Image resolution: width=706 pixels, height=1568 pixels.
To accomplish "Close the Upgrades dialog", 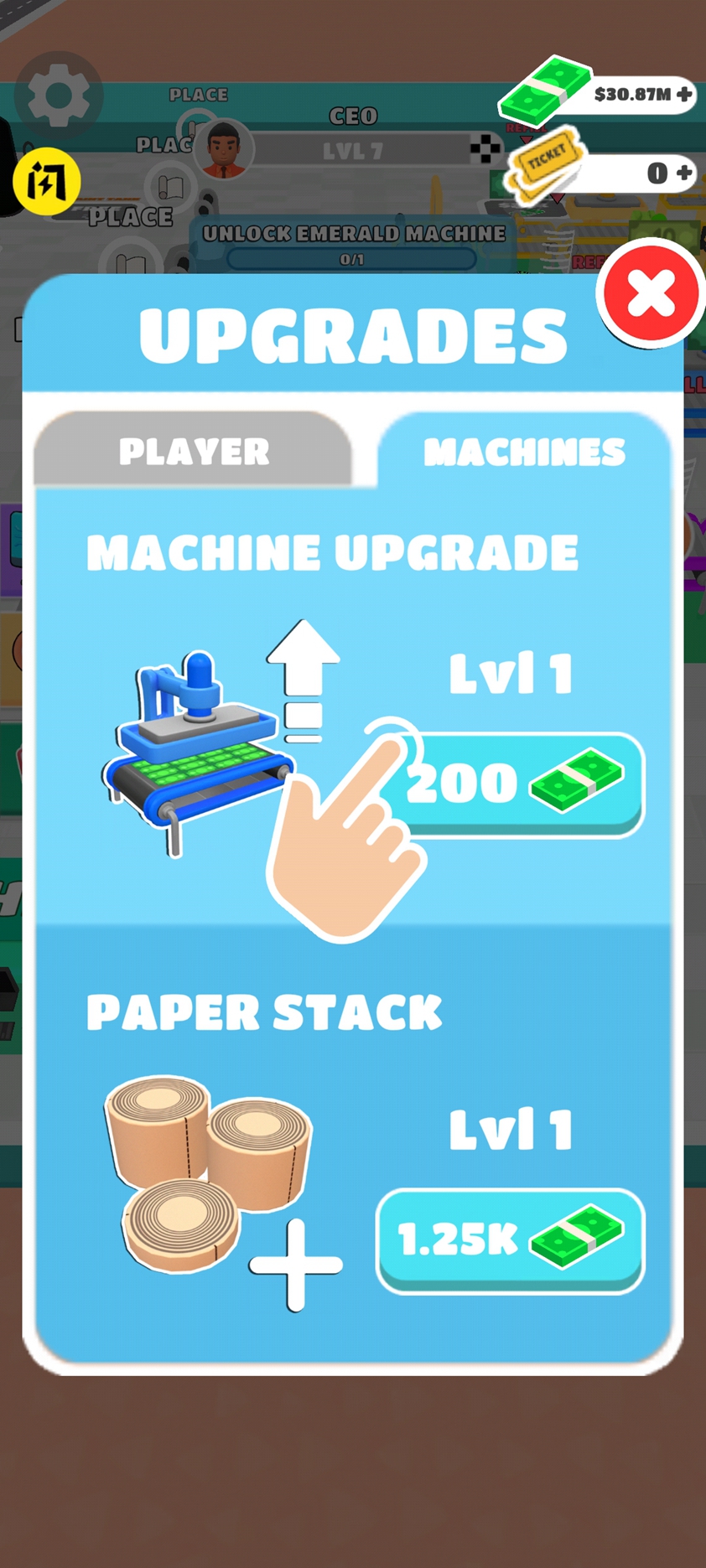I will coord(651,293).
